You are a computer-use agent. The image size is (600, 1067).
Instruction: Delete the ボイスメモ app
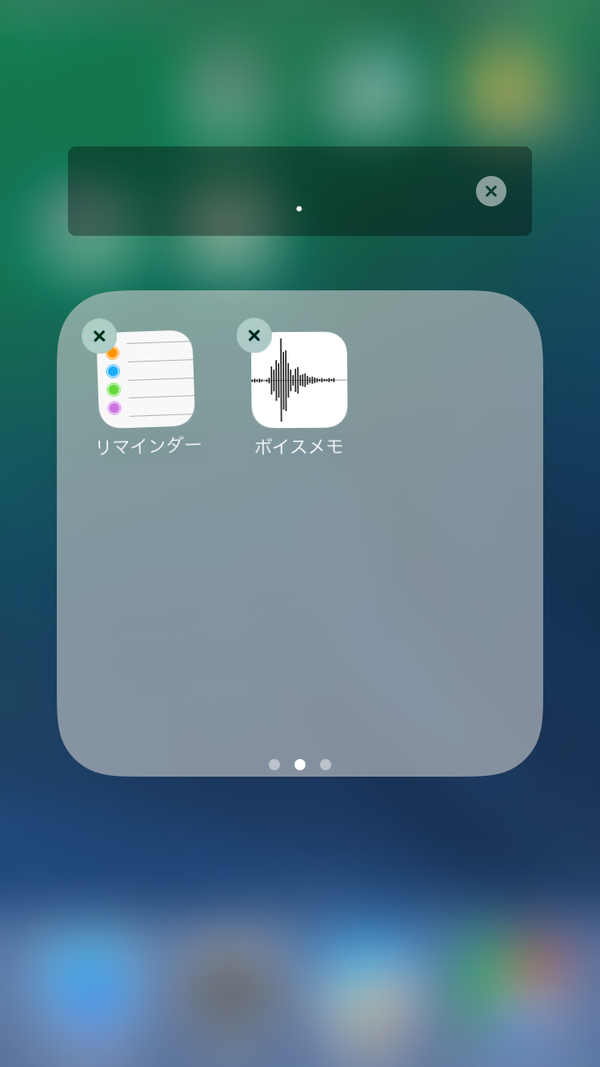(254, 335)
